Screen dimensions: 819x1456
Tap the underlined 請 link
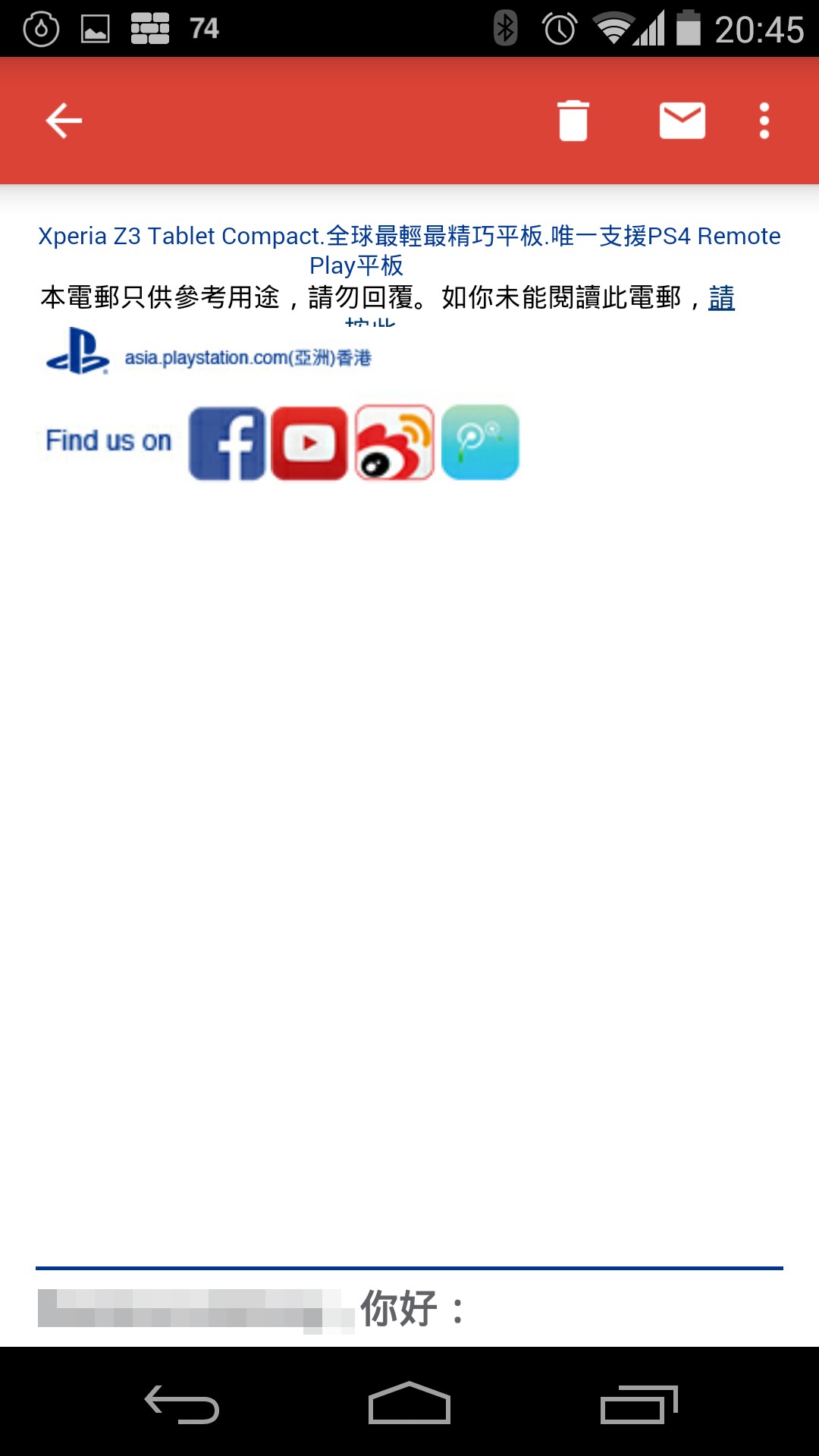[x=721, y=297]
